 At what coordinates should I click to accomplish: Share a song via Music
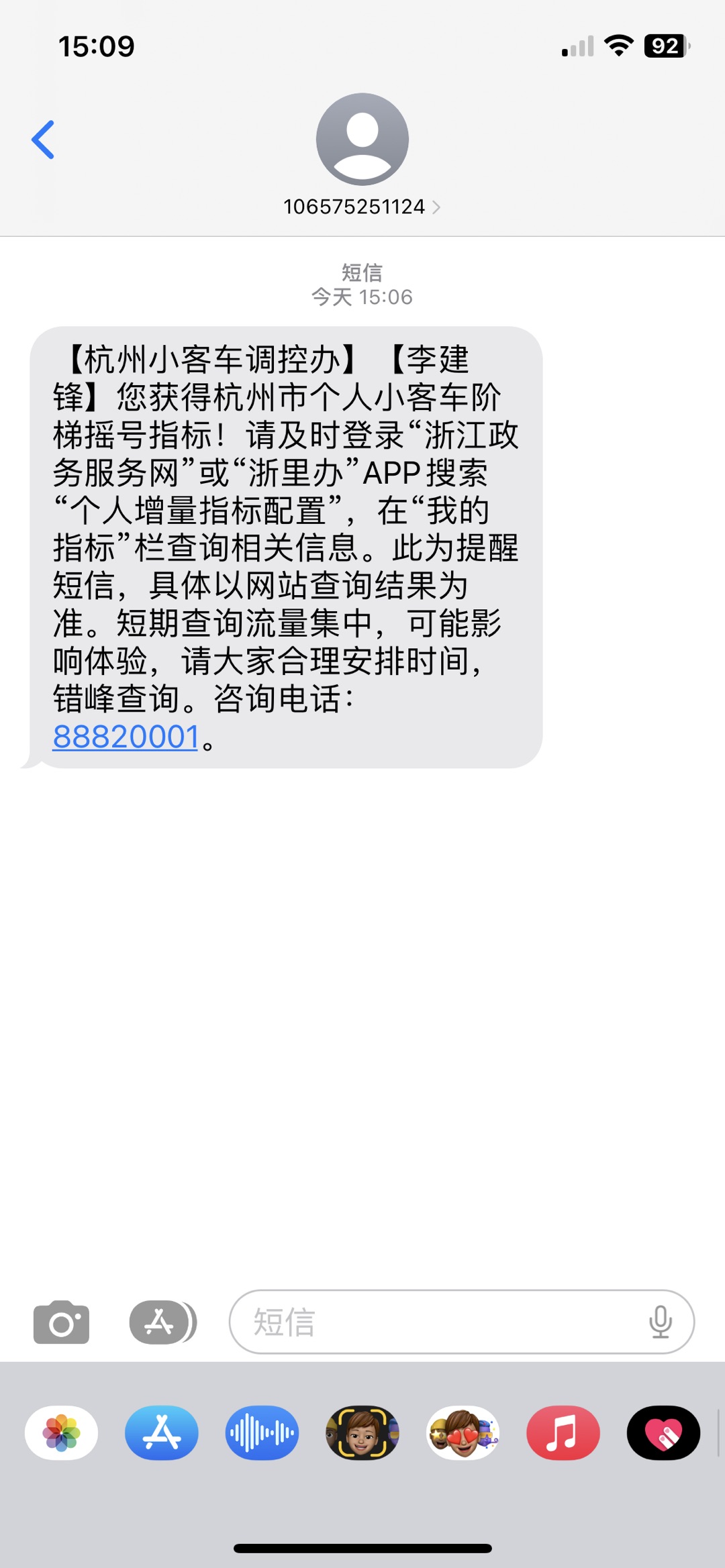[x=563, y=1433]
